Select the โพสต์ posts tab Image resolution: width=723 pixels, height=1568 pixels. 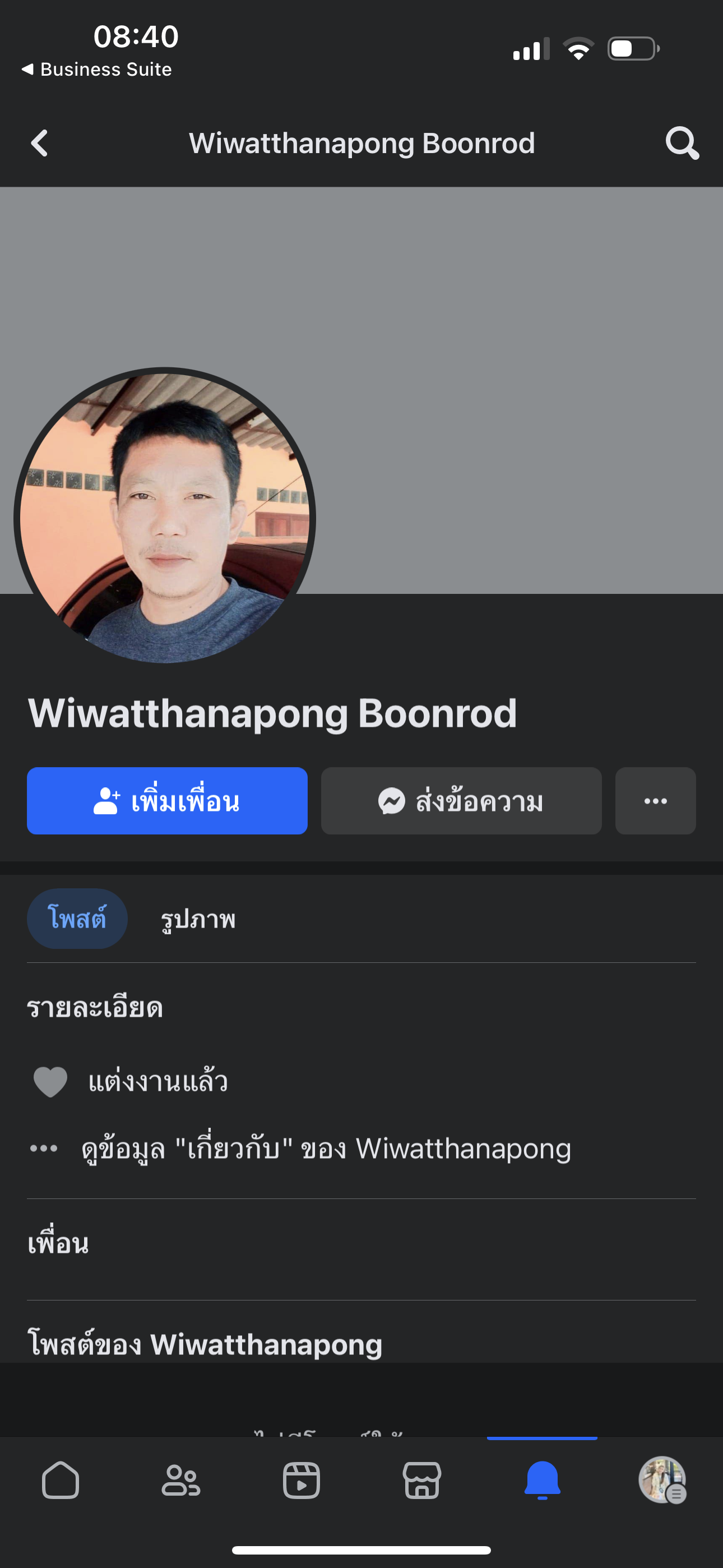[x=77, y=919]
